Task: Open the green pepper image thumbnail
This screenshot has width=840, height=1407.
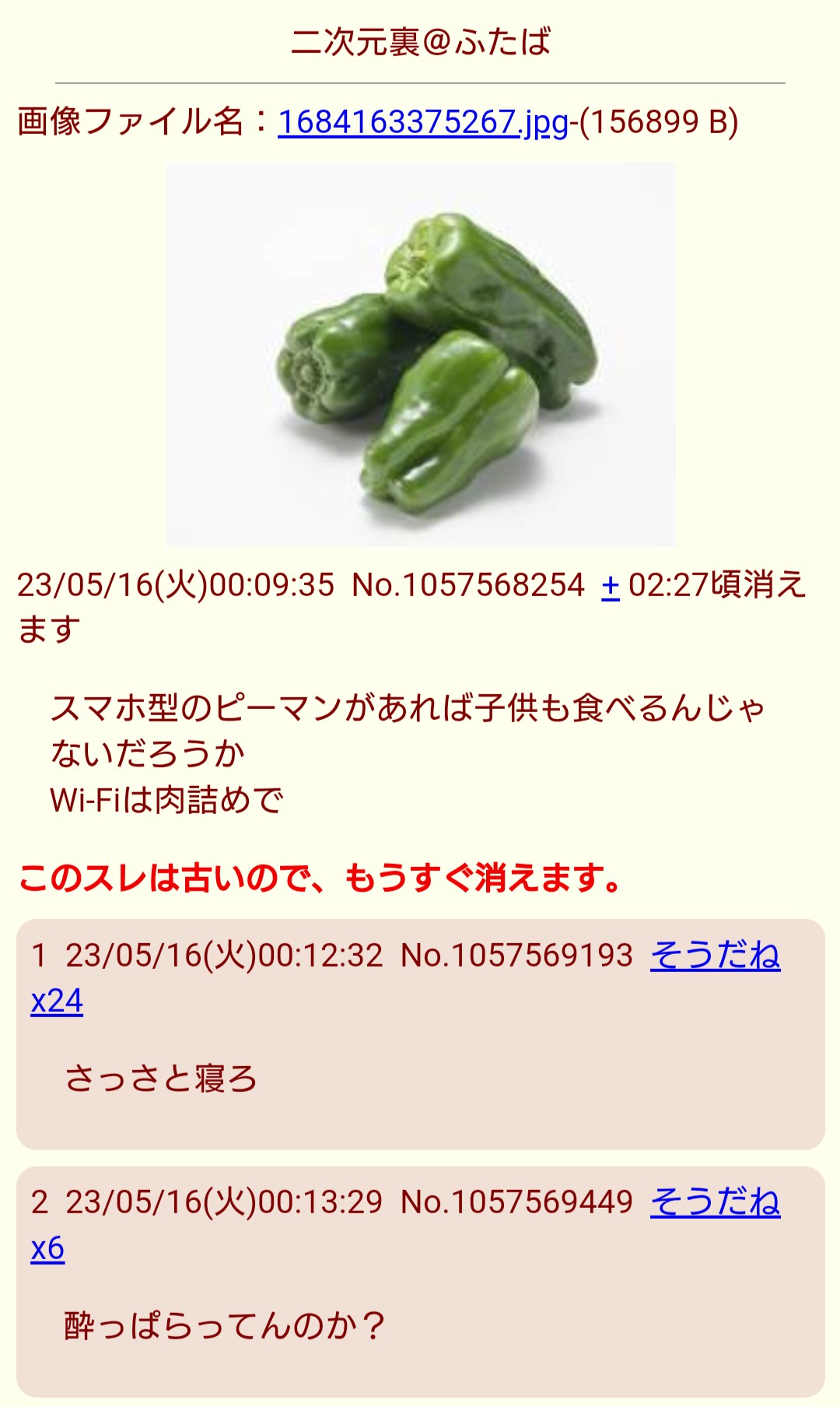Action: click(x=420, y=355)
